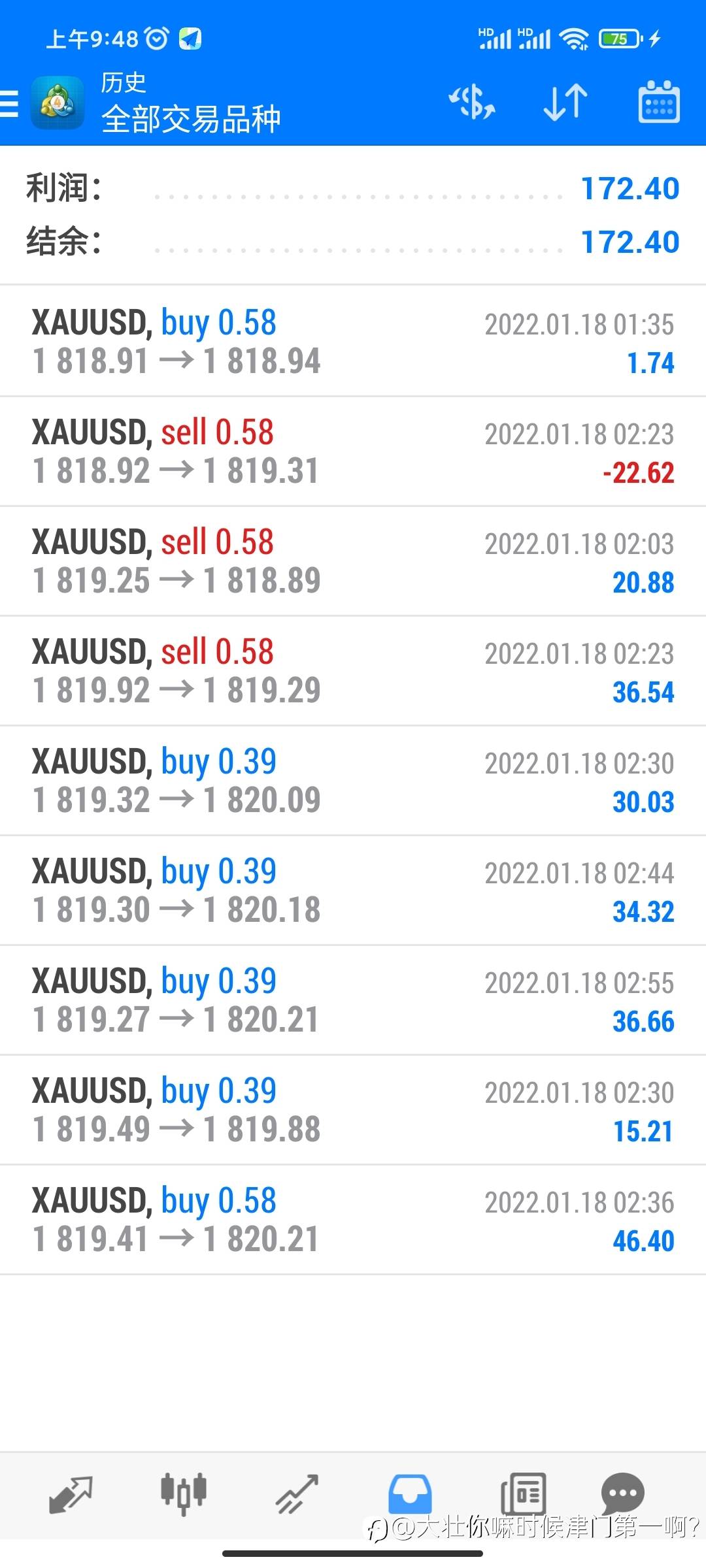Image resolution: width=706 pixels, height=1568 pixels.
Task: Open buy 0.39 trade closed at 02:44
Action: pos(353,890)
